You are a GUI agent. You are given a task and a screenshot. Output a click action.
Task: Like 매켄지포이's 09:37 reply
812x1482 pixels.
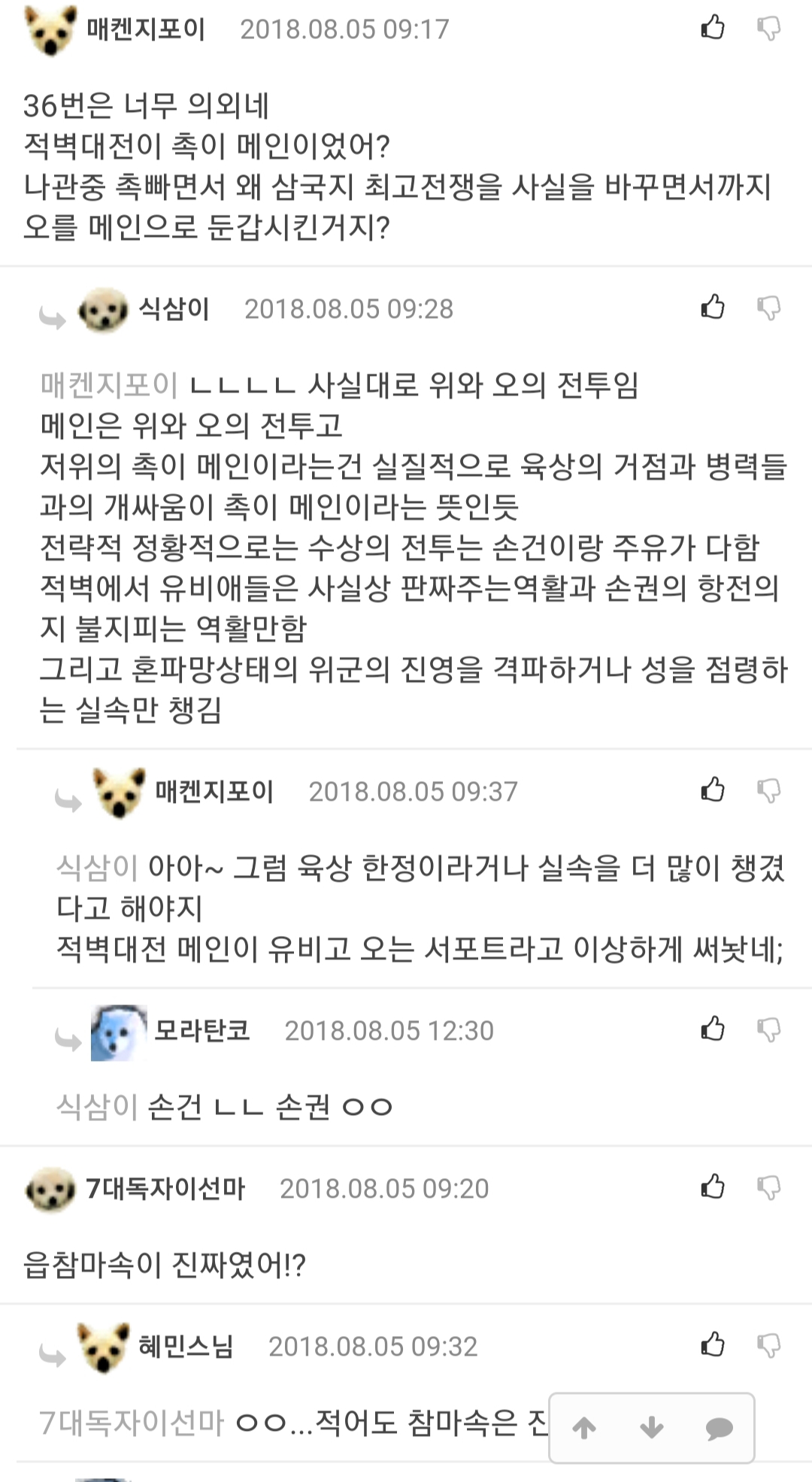pos(712,789)
